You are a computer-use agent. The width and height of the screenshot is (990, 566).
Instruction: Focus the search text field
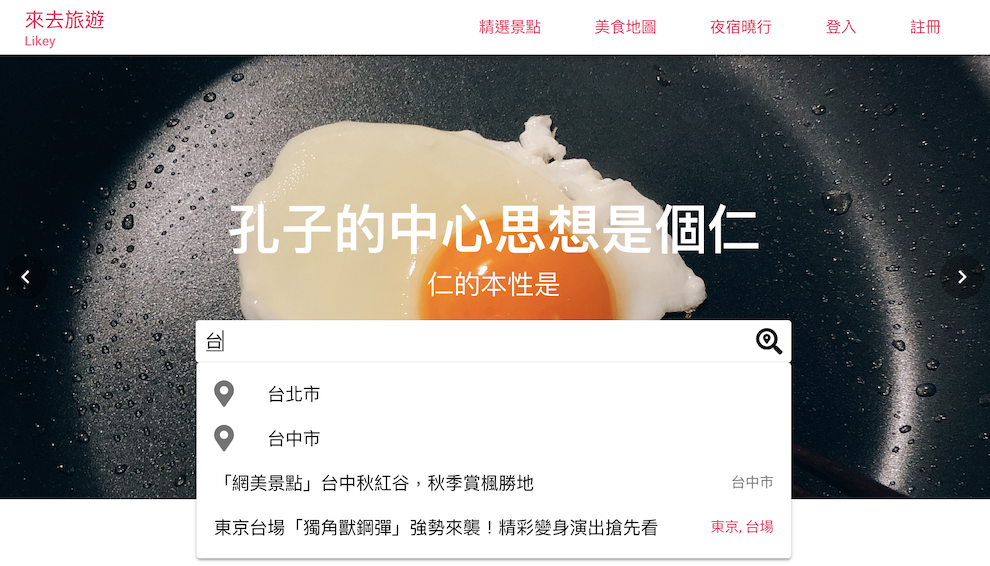470,342
